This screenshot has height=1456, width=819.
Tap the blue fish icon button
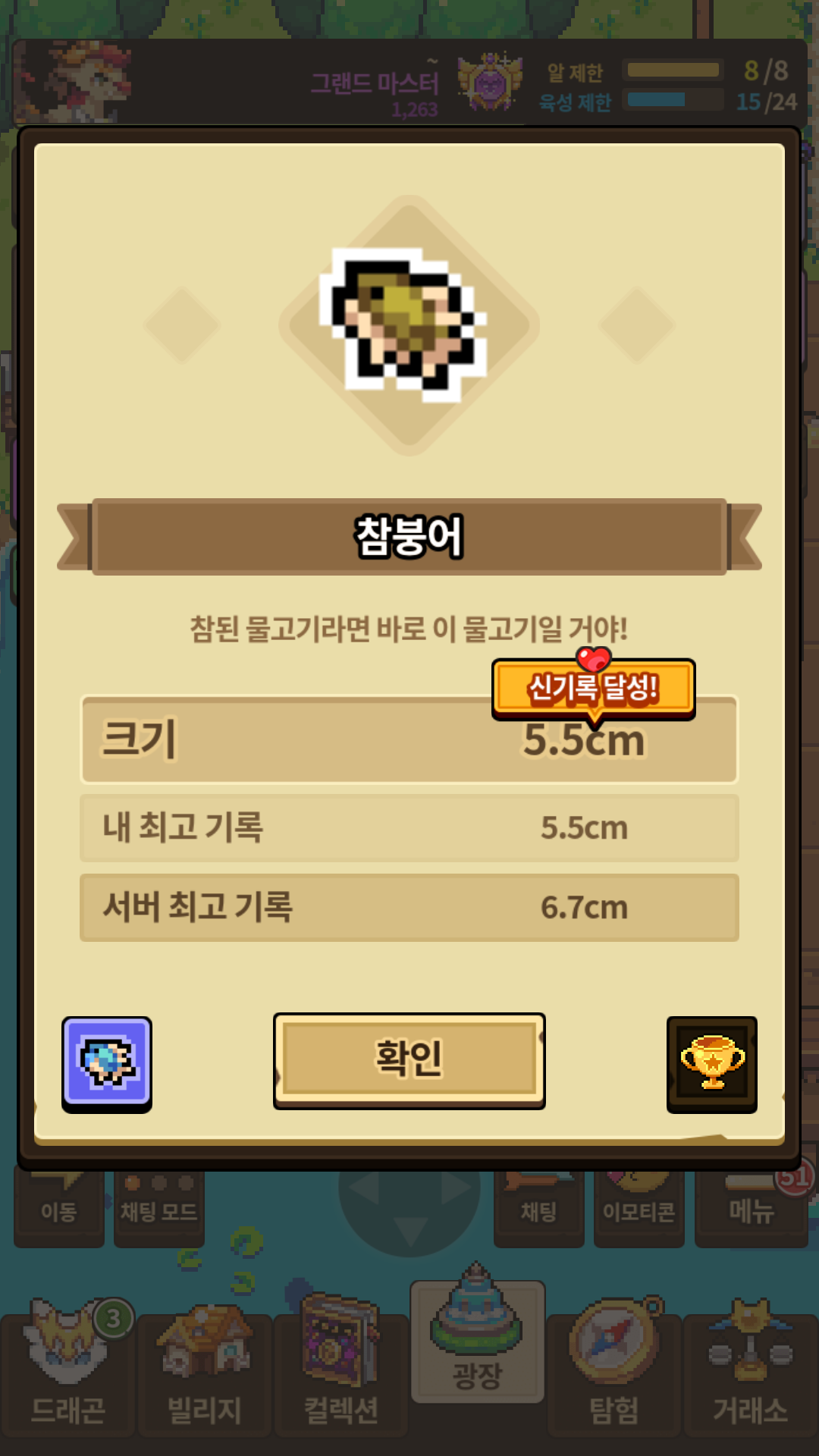pos(107,1062)
